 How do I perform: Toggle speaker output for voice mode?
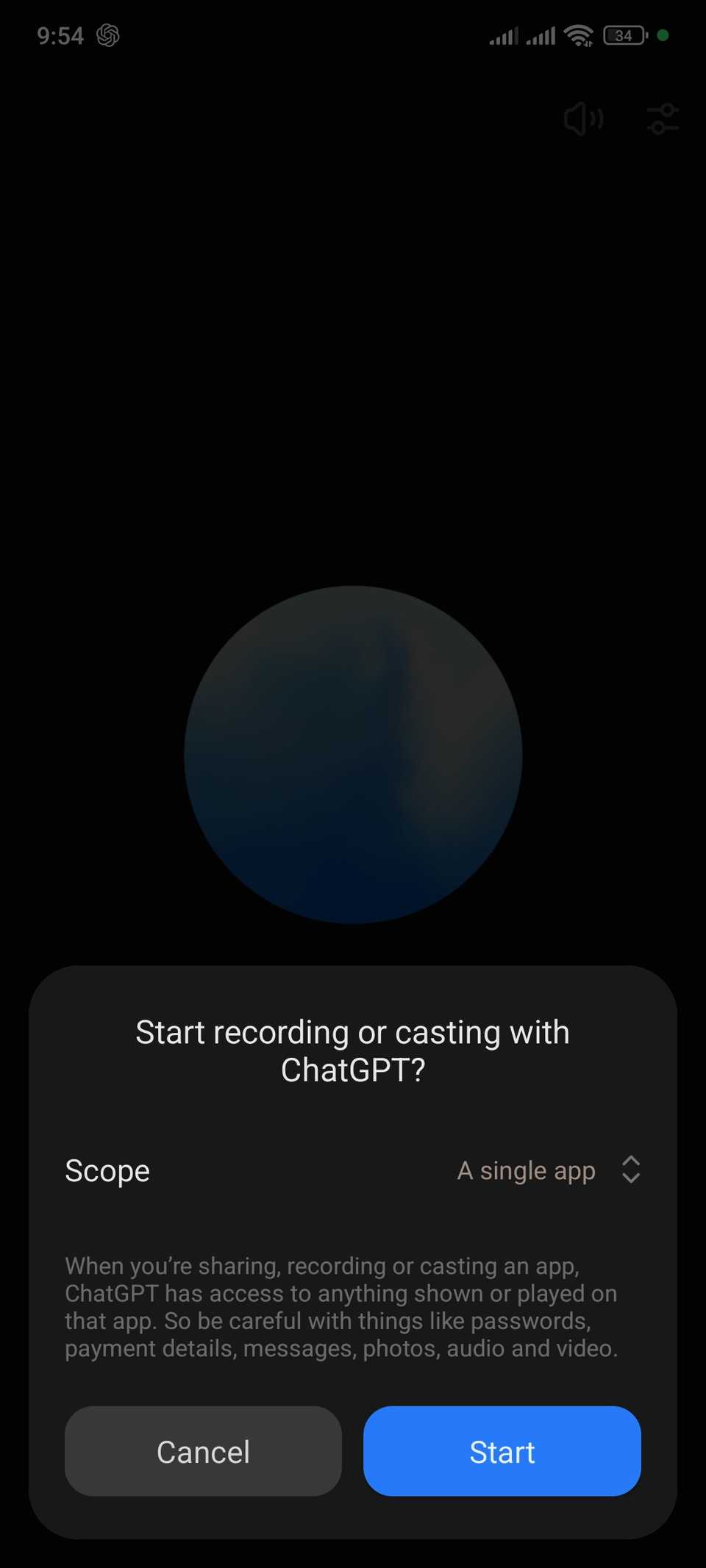583,118
